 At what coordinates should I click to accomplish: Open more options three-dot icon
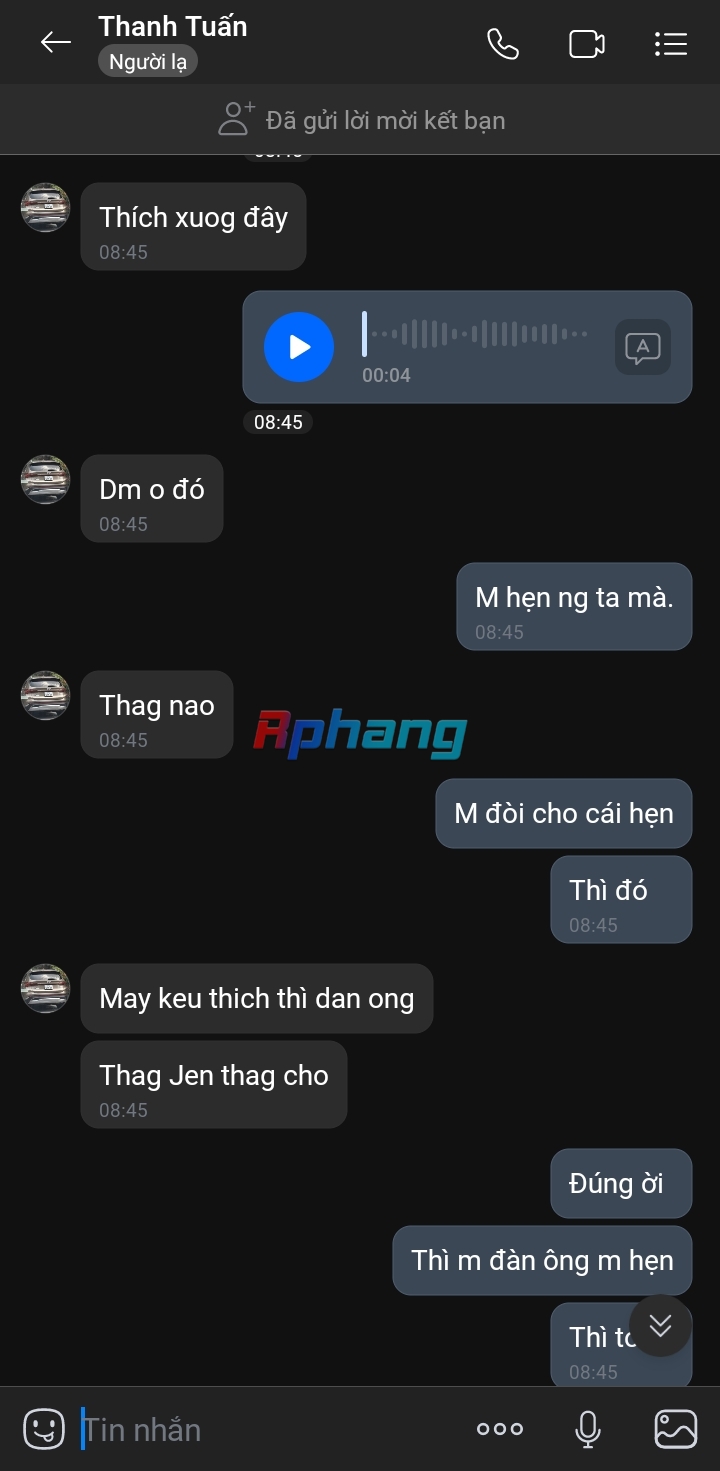pos(500,1429)
